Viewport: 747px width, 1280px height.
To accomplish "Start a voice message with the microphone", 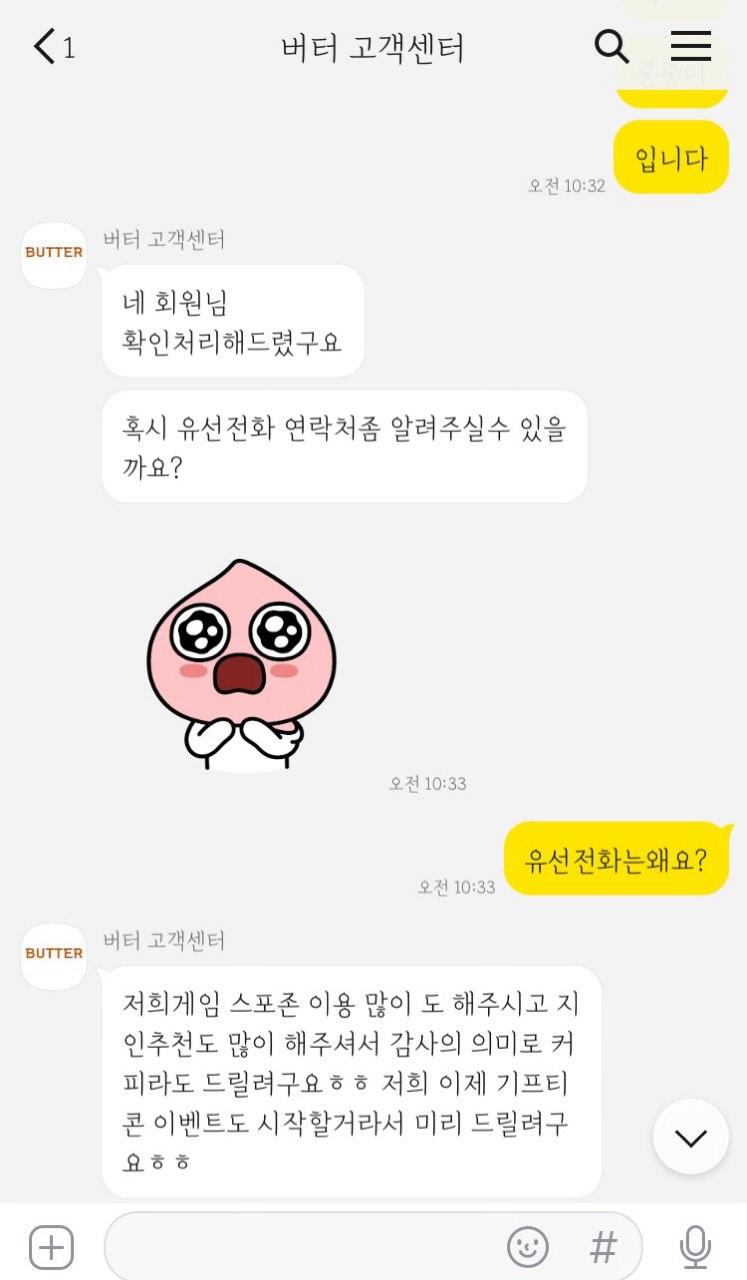I will pos(695,1247).
